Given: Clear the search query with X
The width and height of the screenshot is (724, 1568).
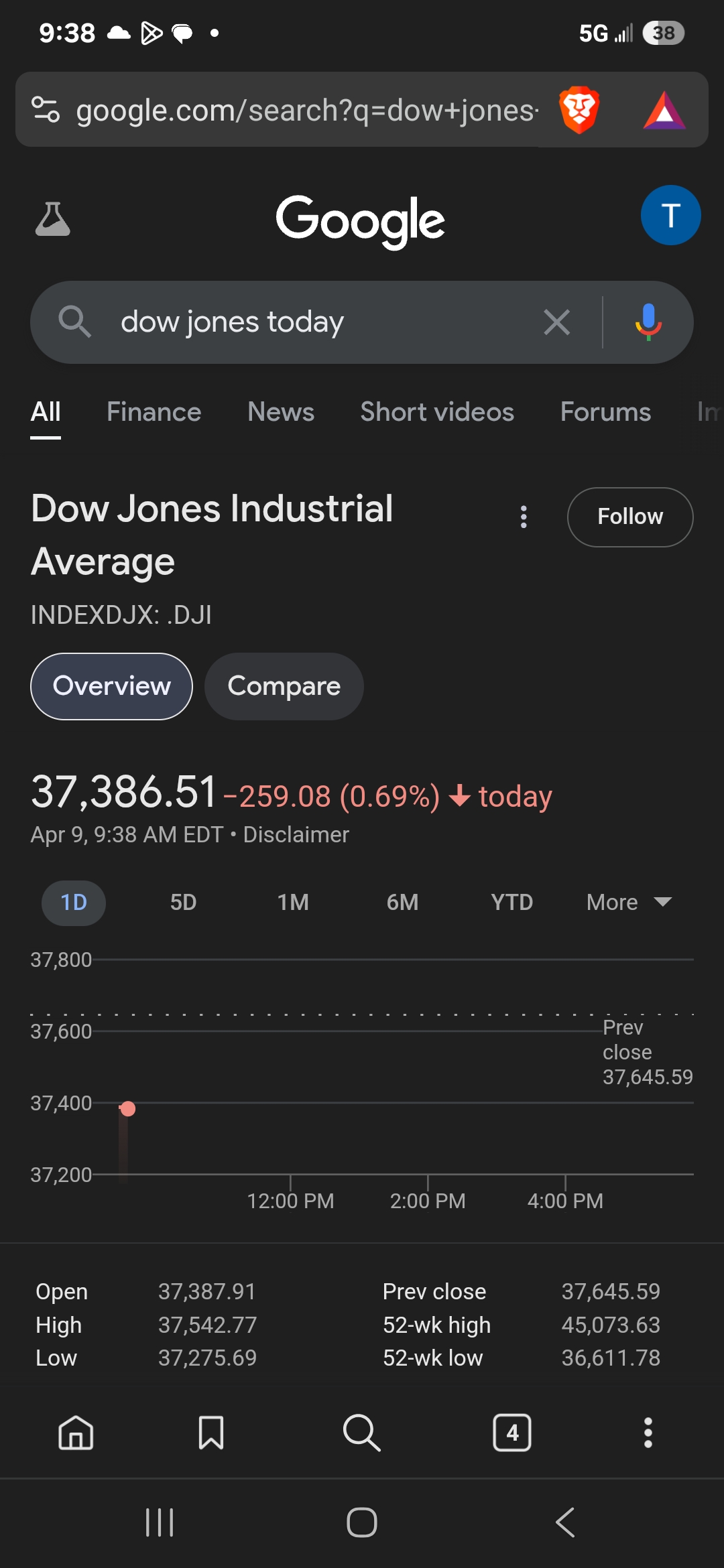Looking at the screenshot, I should point(556,322).
